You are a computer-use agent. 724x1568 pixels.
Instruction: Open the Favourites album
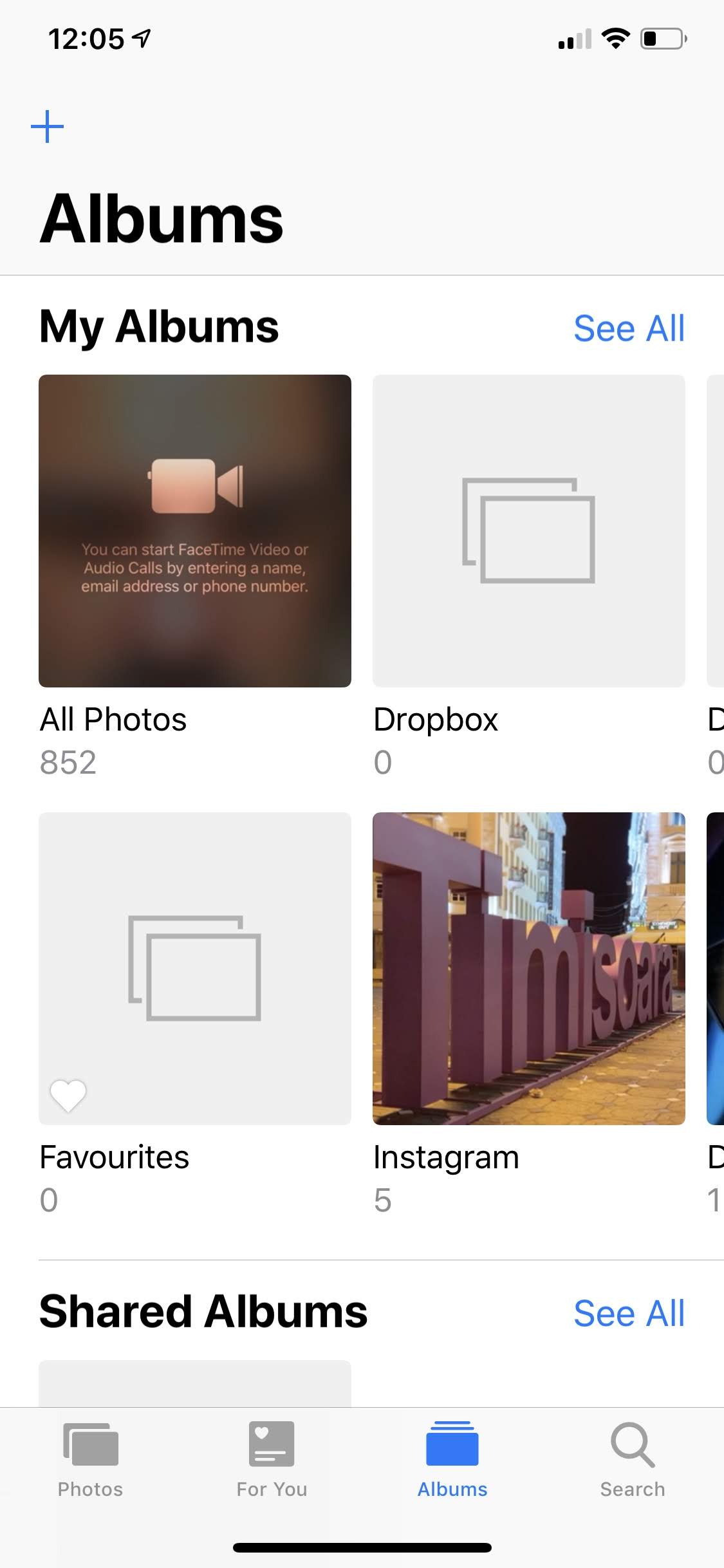coord(195,969)
